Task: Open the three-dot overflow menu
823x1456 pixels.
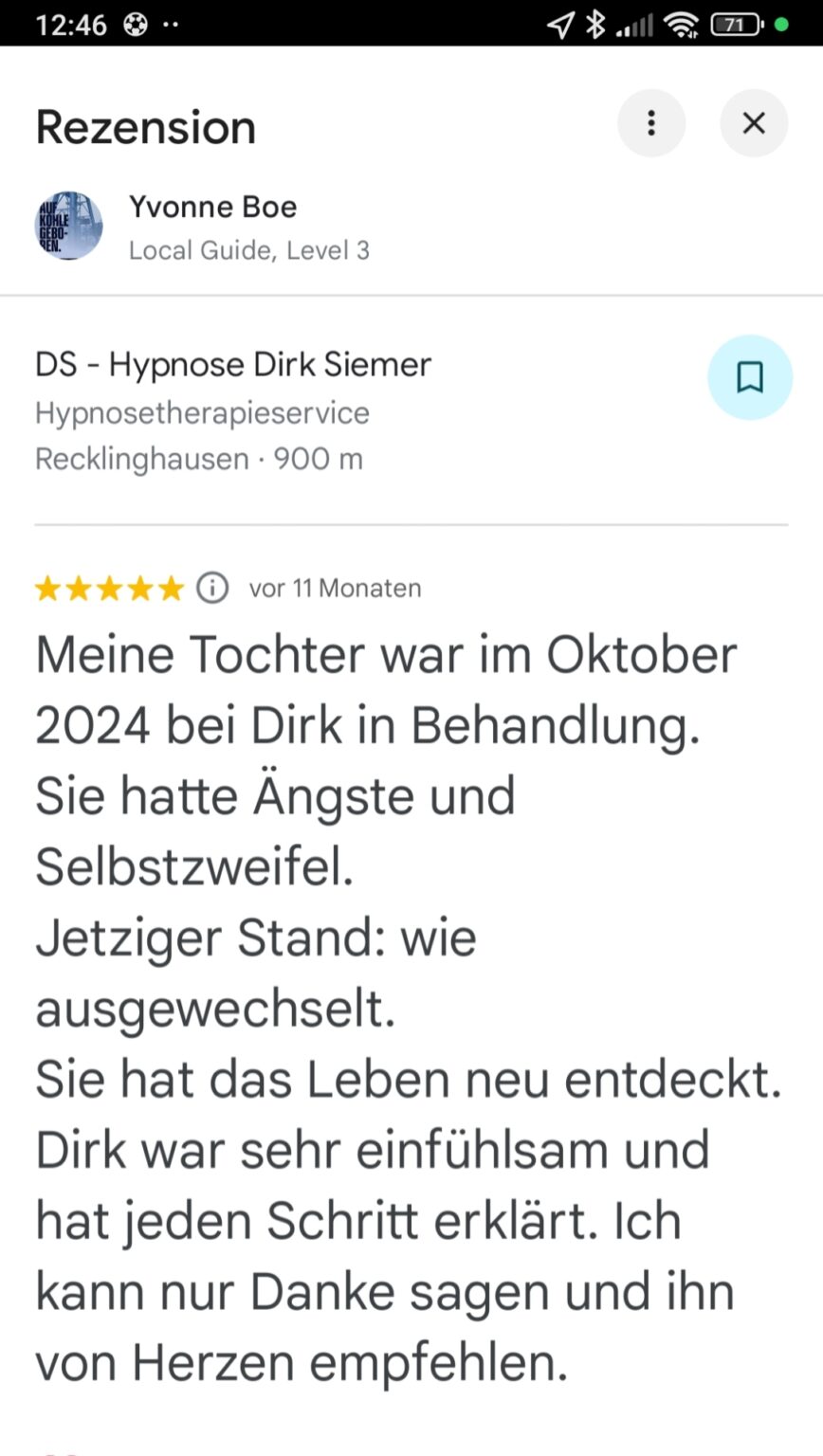Action: tap(651, 123)
